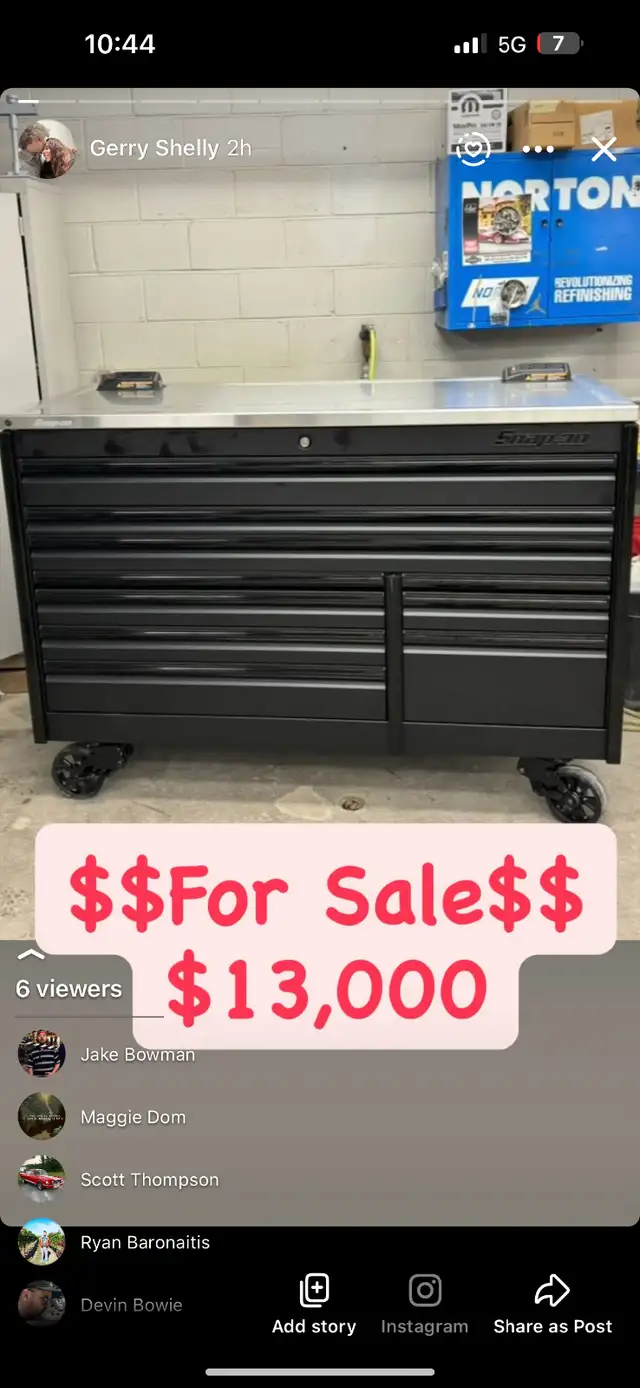The image size is (640, 1388).
Task: Add story
Action: pyautogui.click(x=314, y=1305)
